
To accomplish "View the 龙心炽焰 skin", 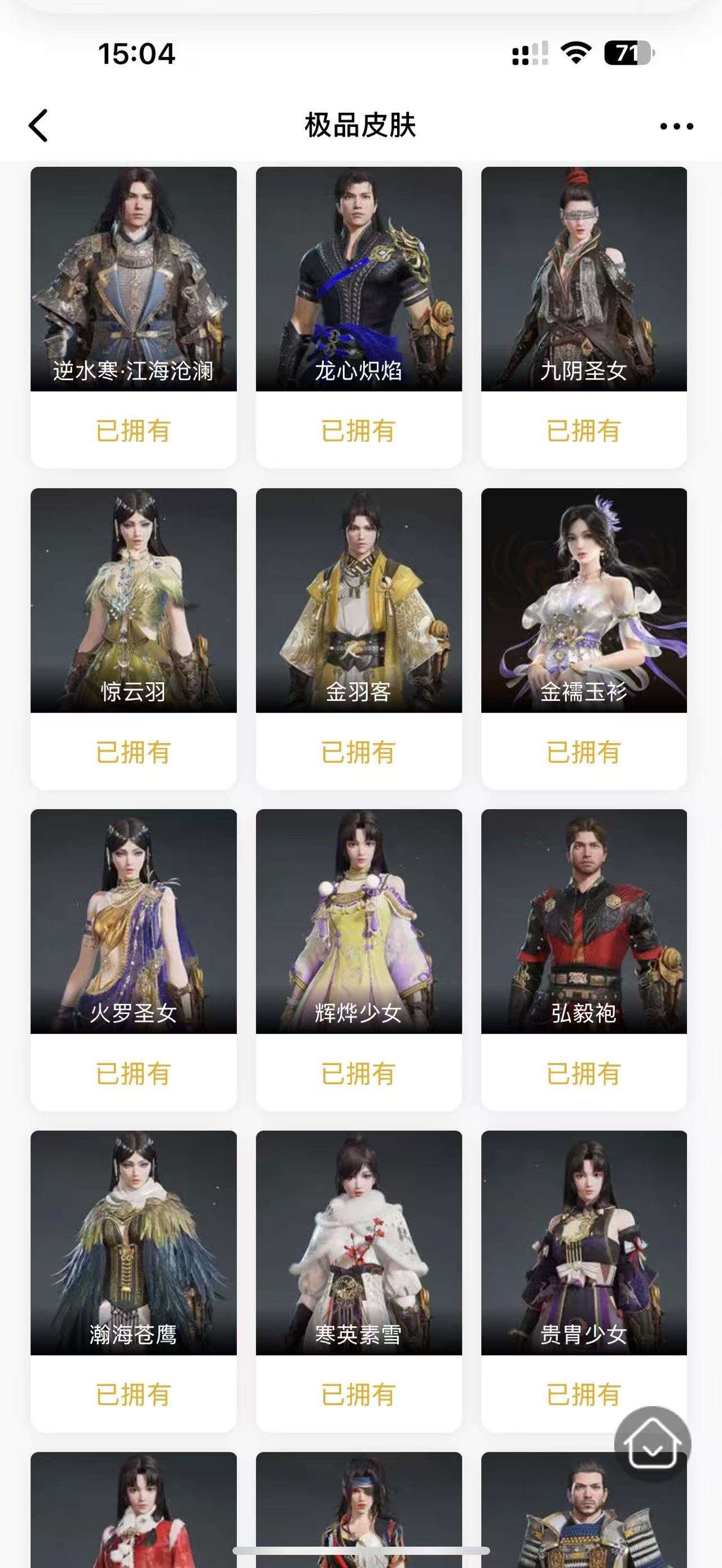I will pos(359,280).
